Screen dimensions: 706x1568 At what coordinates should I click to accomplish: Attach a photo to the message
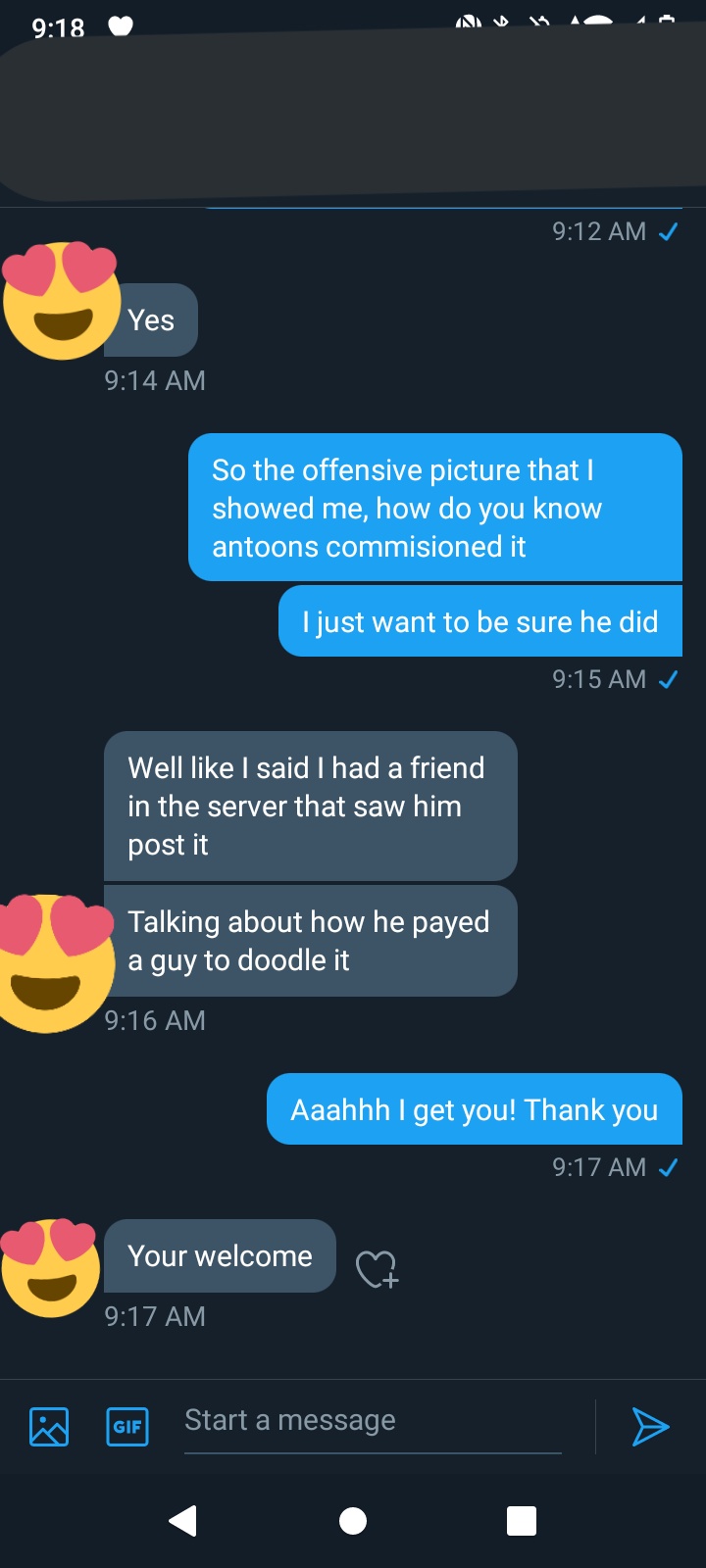click(x=49, y=1427)
